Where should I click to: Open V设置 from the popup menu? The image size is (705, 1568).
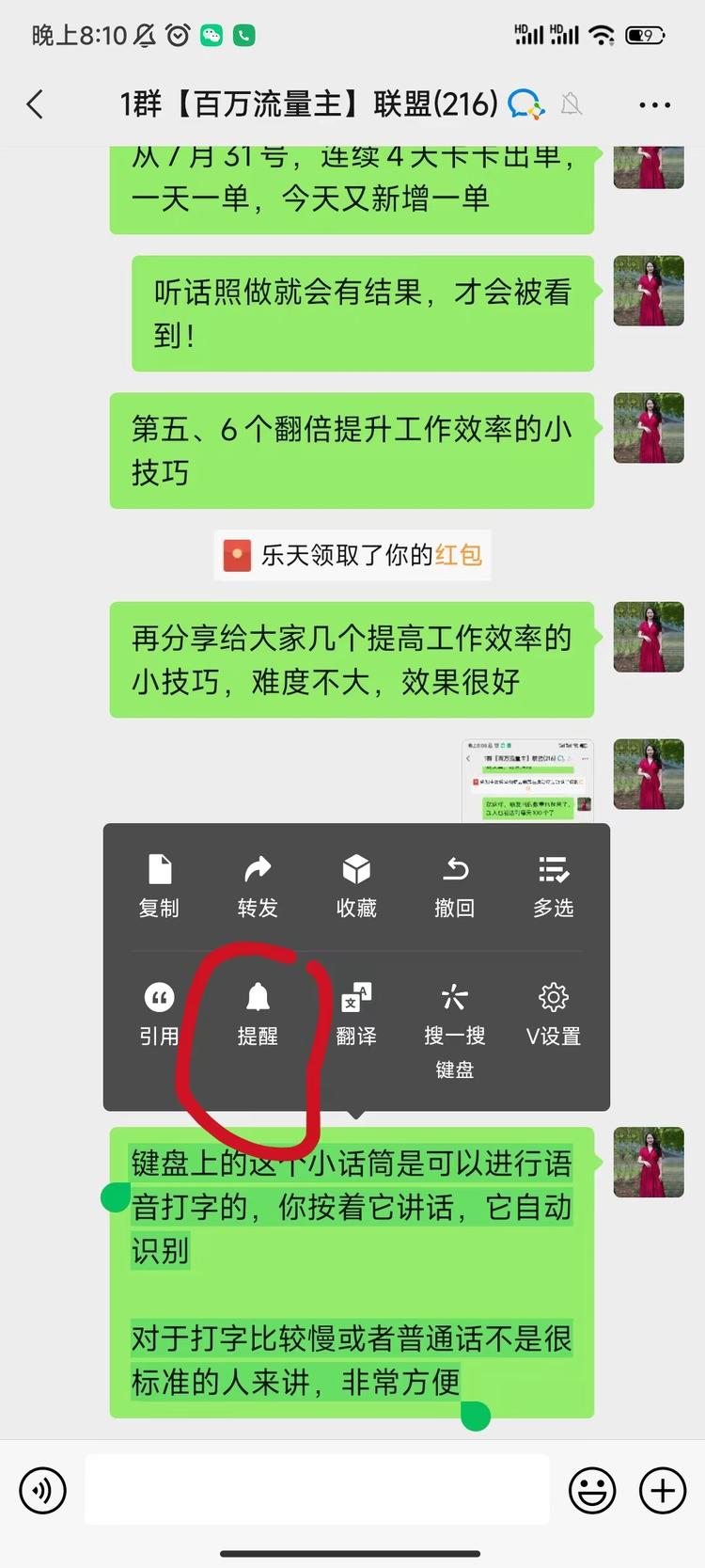[x=553, y=1014]
